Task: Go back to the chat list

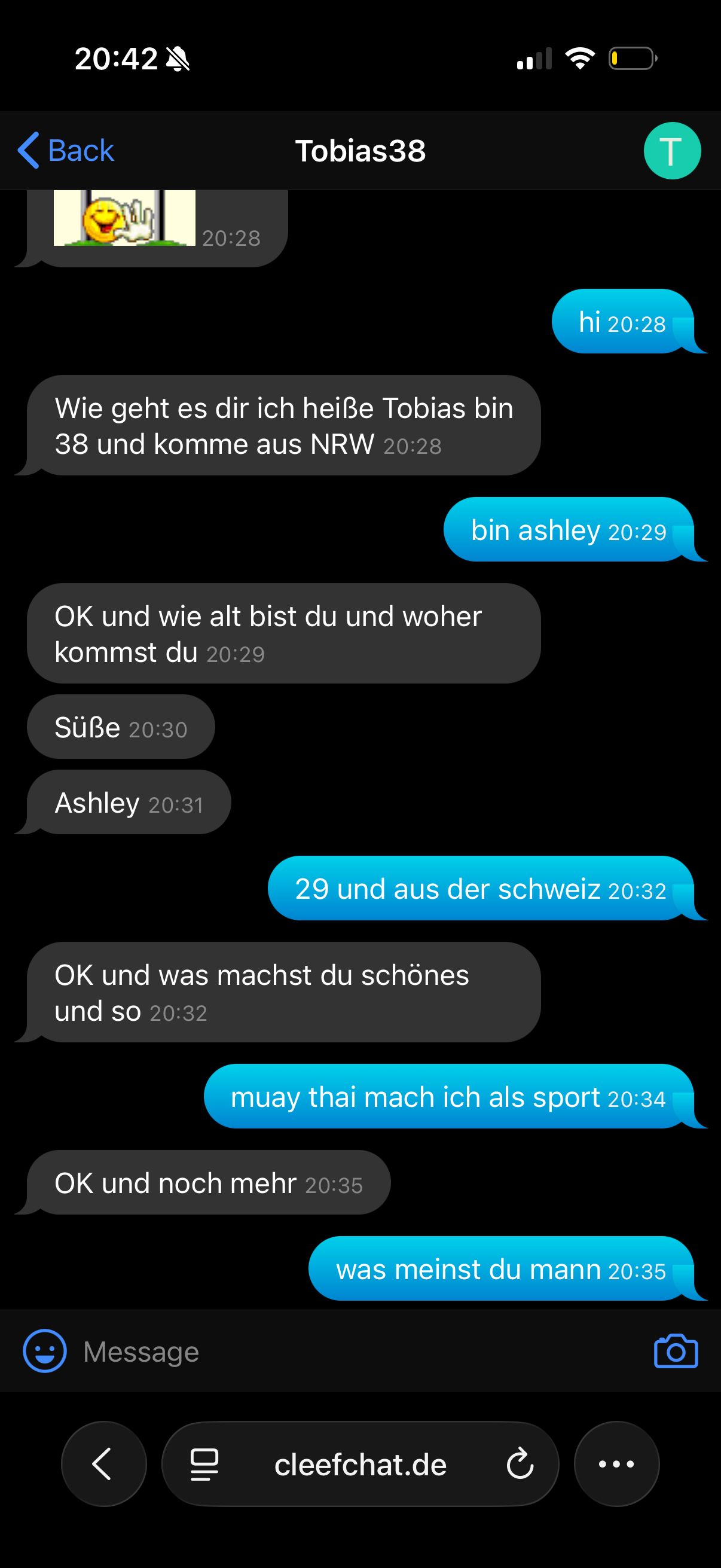Action: point(66,150)
